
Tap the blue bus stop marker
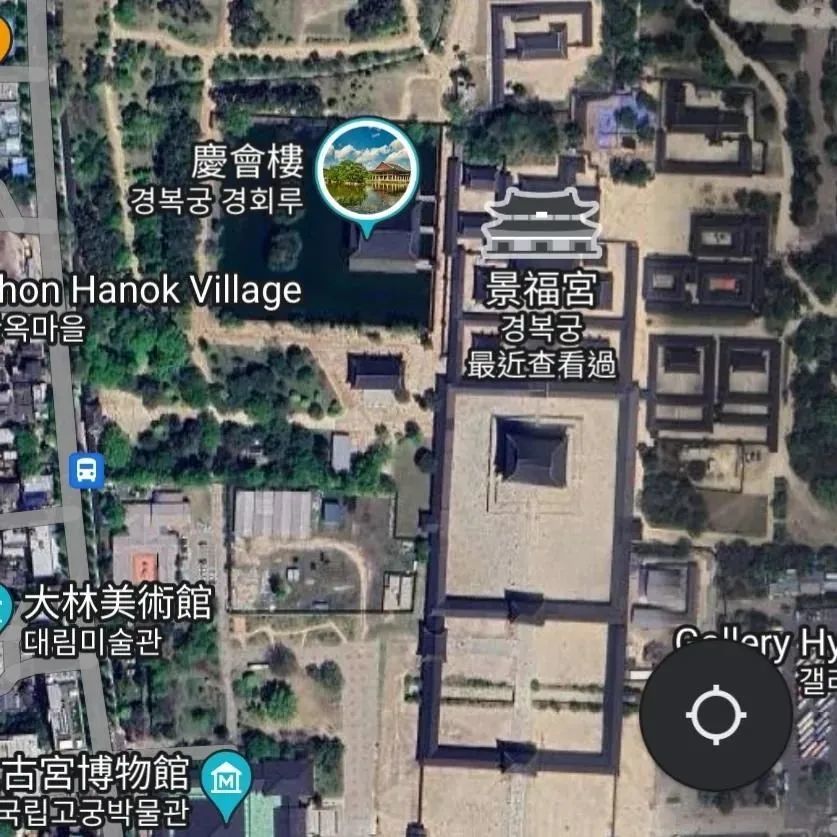[x=87, y=469]
